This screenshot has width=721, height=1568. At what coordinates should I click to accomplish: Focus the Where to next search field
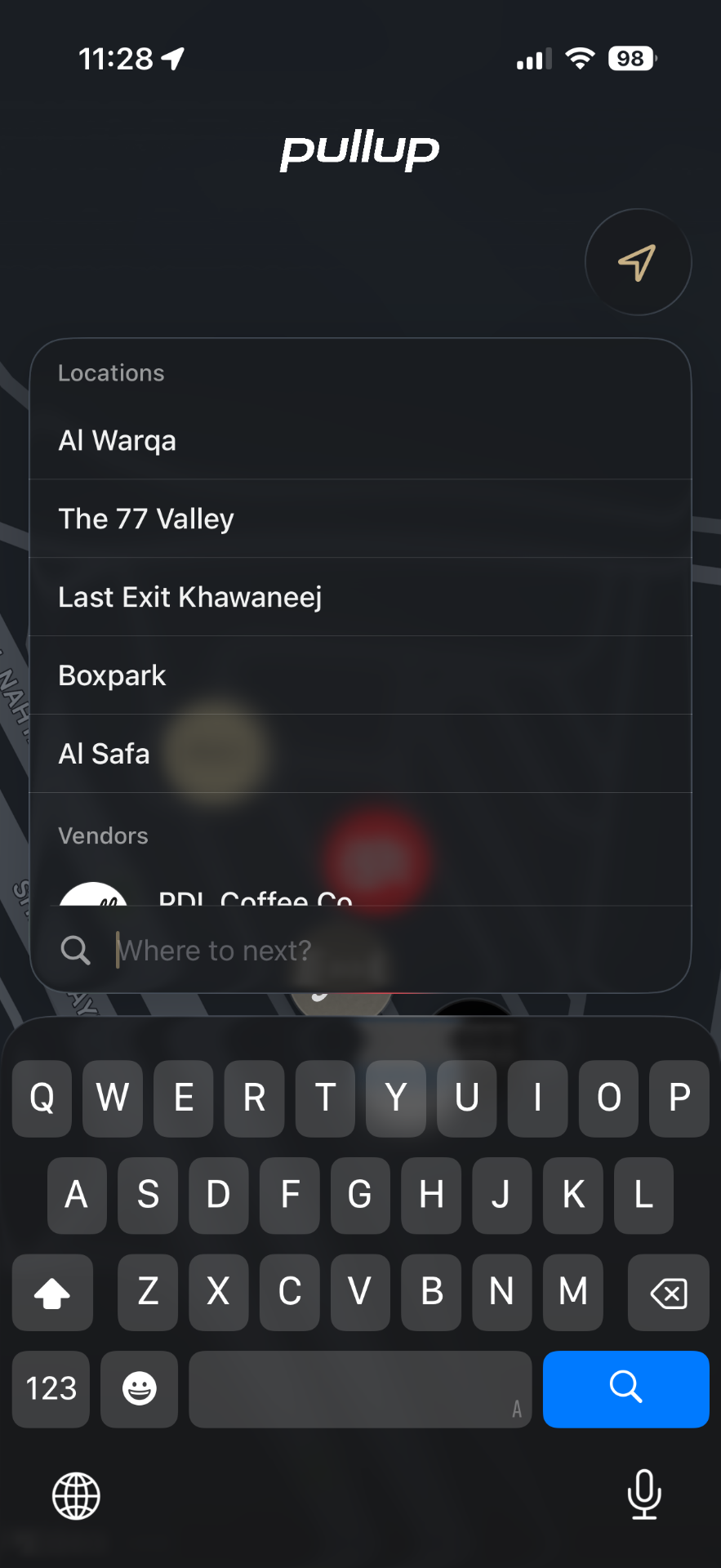click(x=392, y=951)
